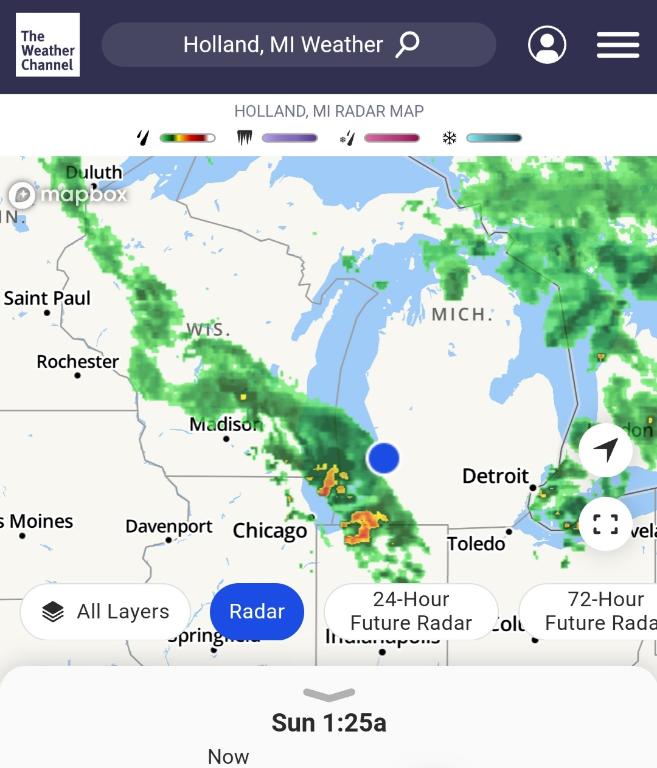Switch to 24-Hour Future Radar
The height and width of the screenshot is (768, 657).
(x=411, y=612)
